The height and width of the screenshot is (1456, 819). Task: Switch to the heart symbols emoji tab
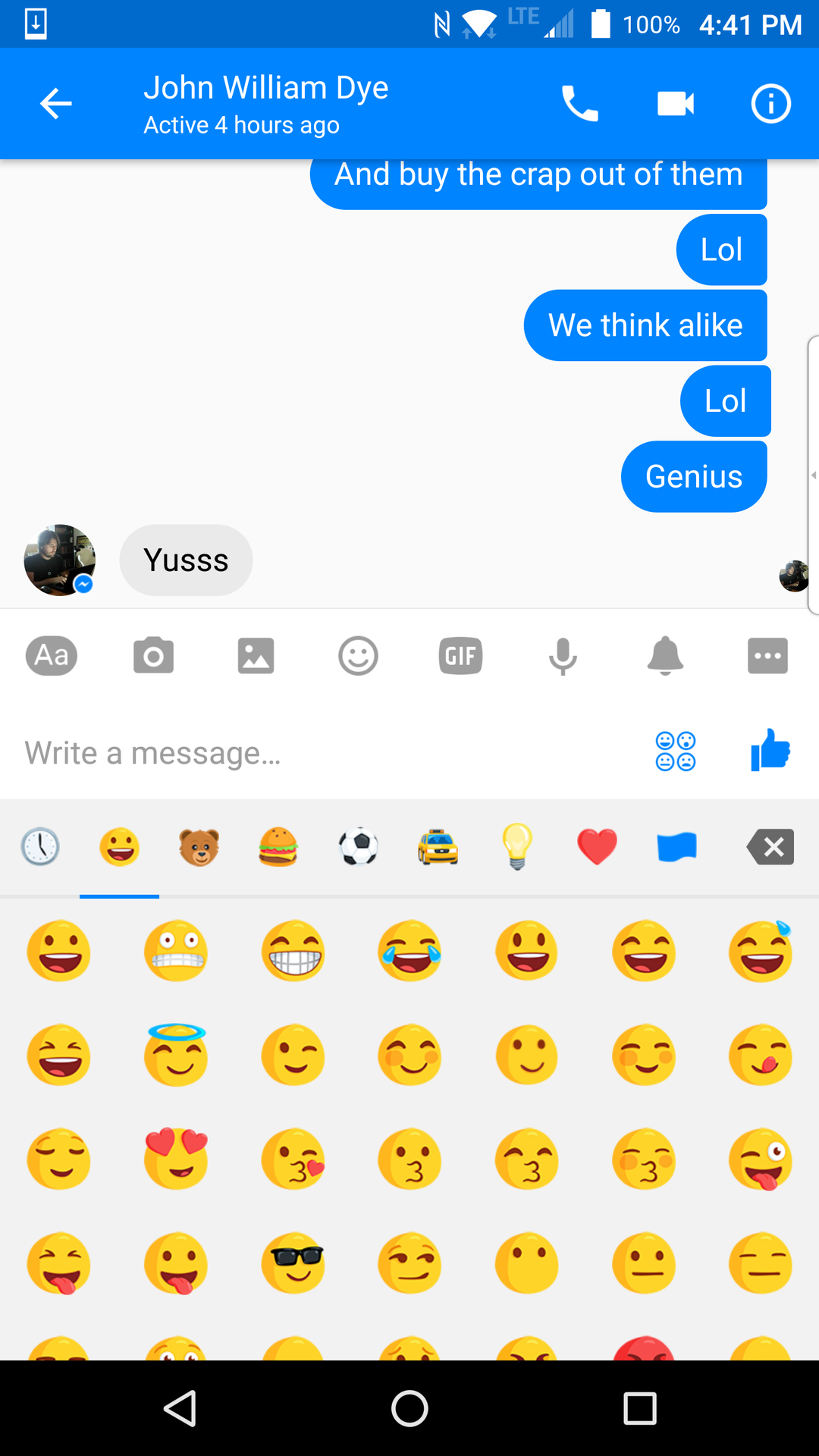(597, 847)
